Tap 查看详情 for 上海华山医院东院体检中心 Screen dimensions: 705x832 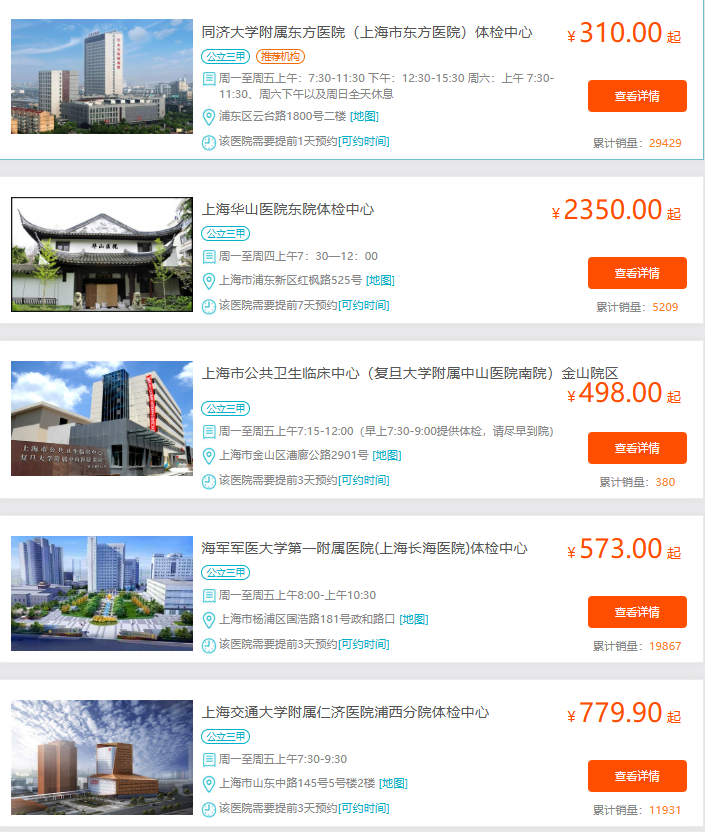click(637, 273)
